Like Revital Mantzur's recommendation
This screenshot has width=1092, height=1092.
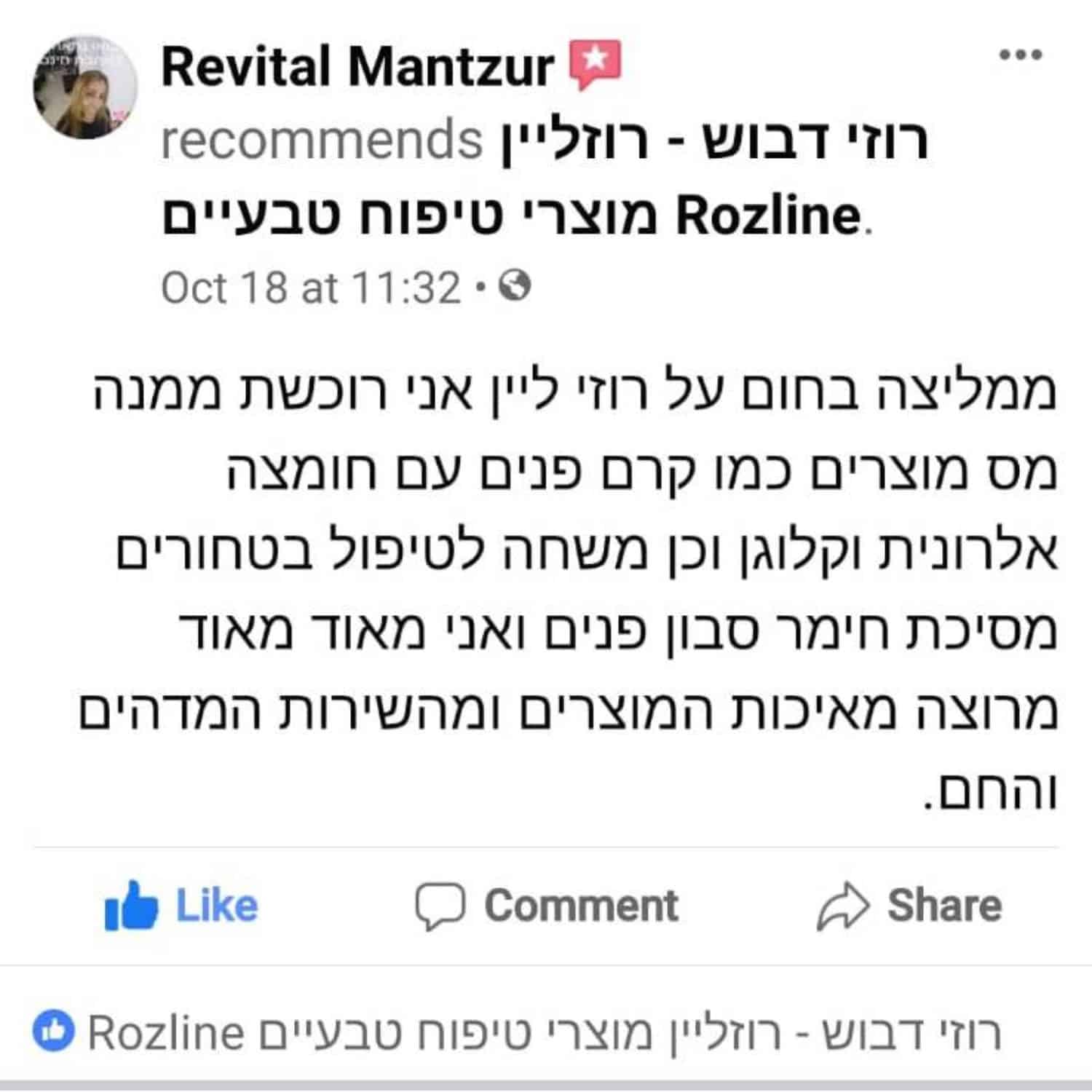pos(182,906)
